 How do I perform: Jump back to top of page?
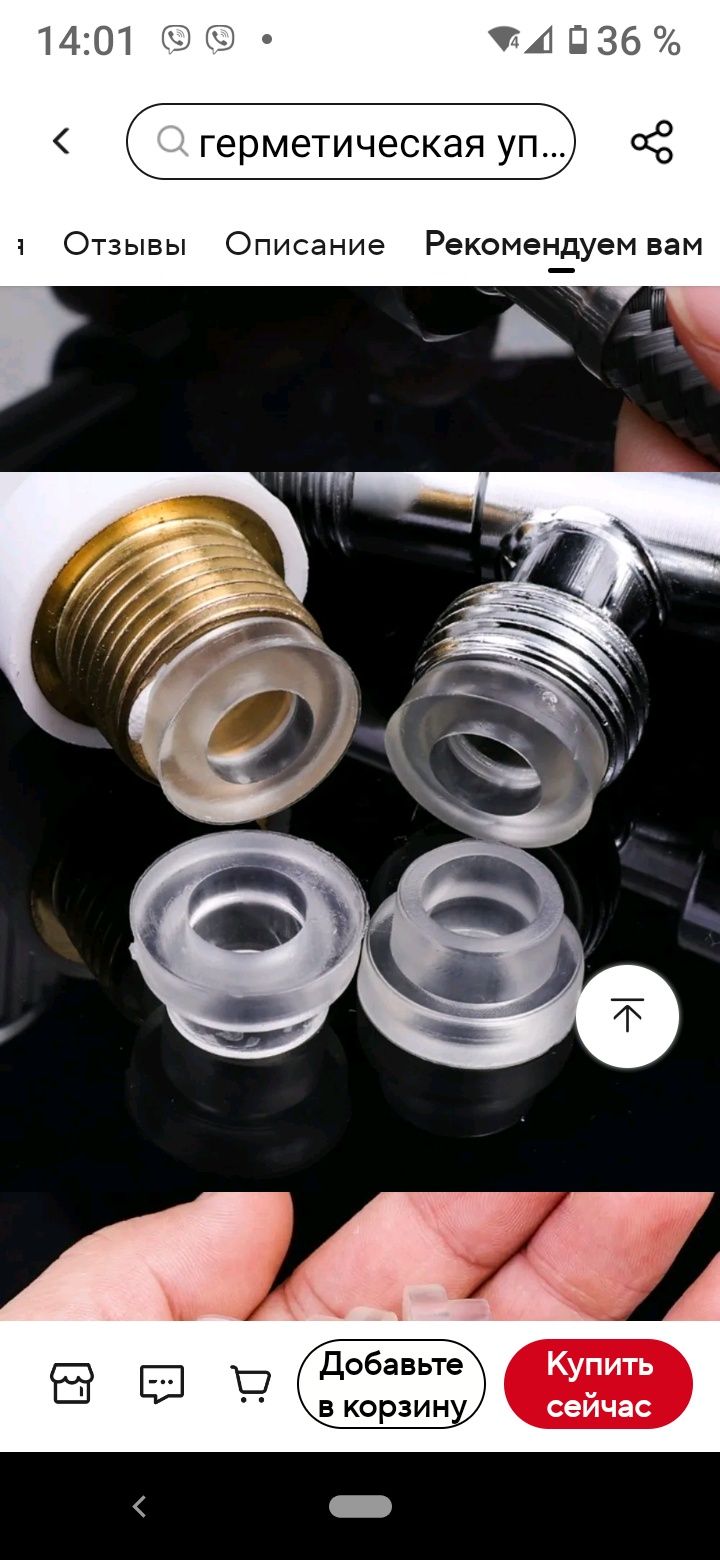tap(627, 1017)
